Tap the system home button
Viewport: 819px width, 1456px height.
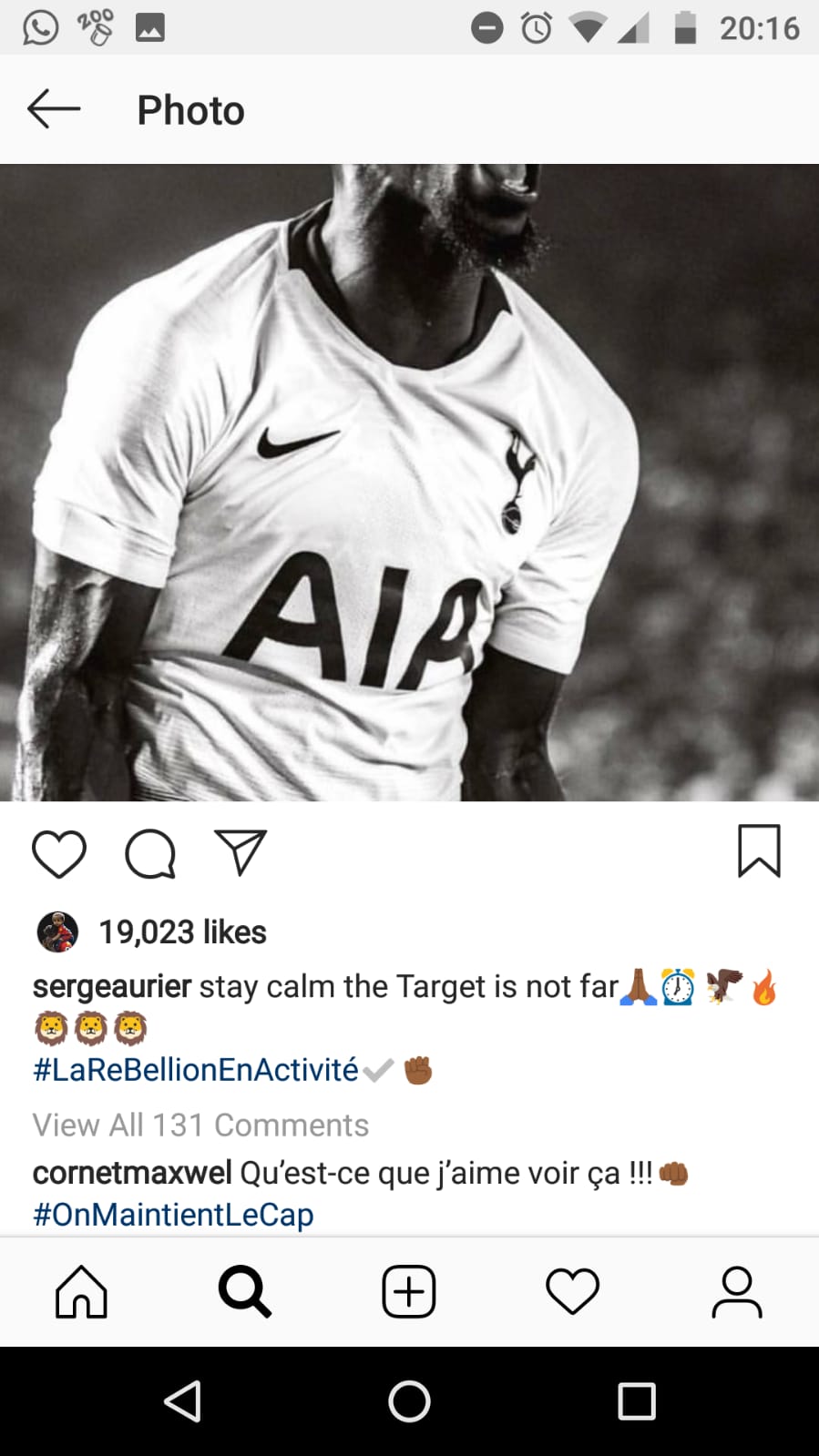point(409,1401)
